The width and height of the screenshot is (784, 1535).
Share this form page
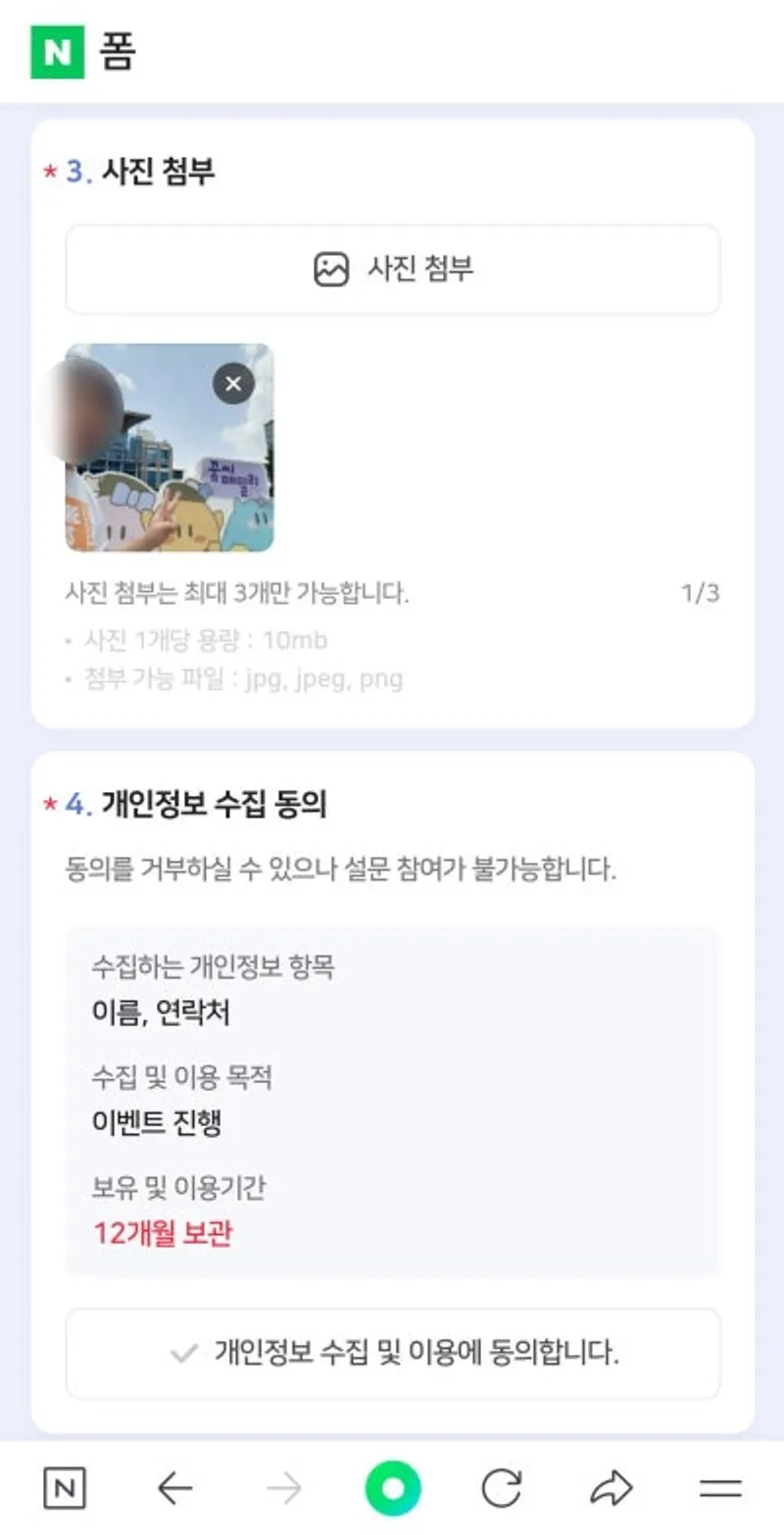pyautogui.click(x=612, y=1490)
